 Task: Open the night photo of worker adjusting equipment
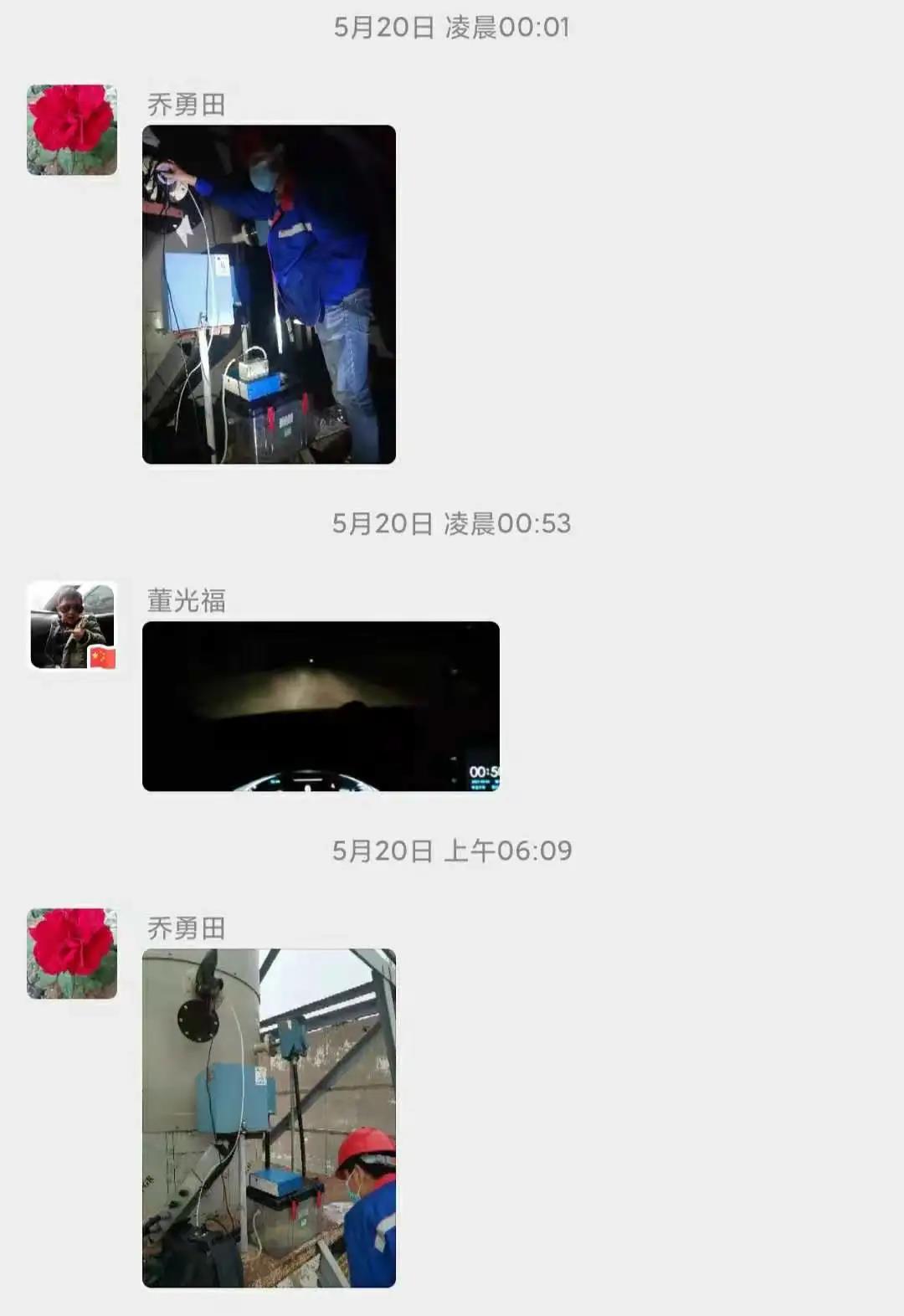point(268,293)
